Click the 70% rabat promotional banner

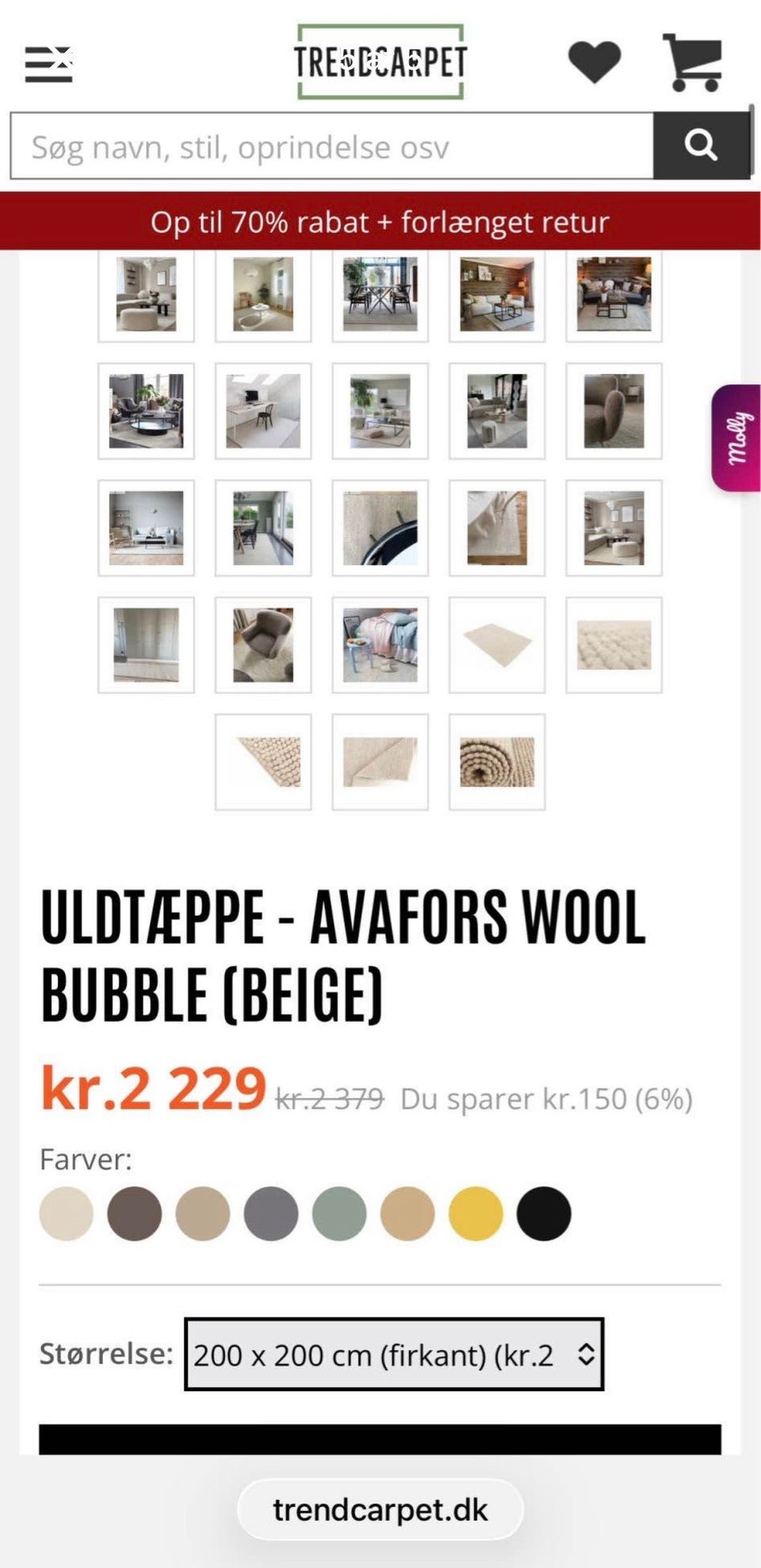tap(380, 223)
